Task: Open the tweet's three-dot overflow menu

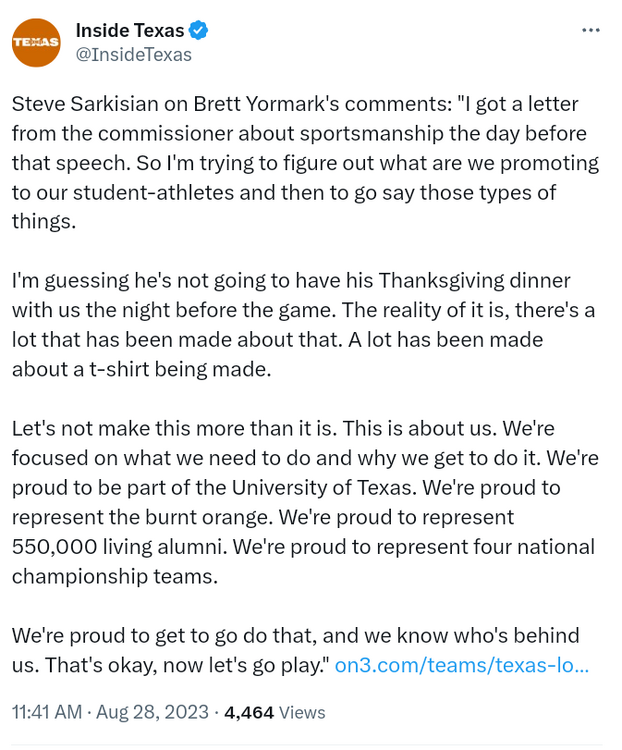Action: click(590, 31)
